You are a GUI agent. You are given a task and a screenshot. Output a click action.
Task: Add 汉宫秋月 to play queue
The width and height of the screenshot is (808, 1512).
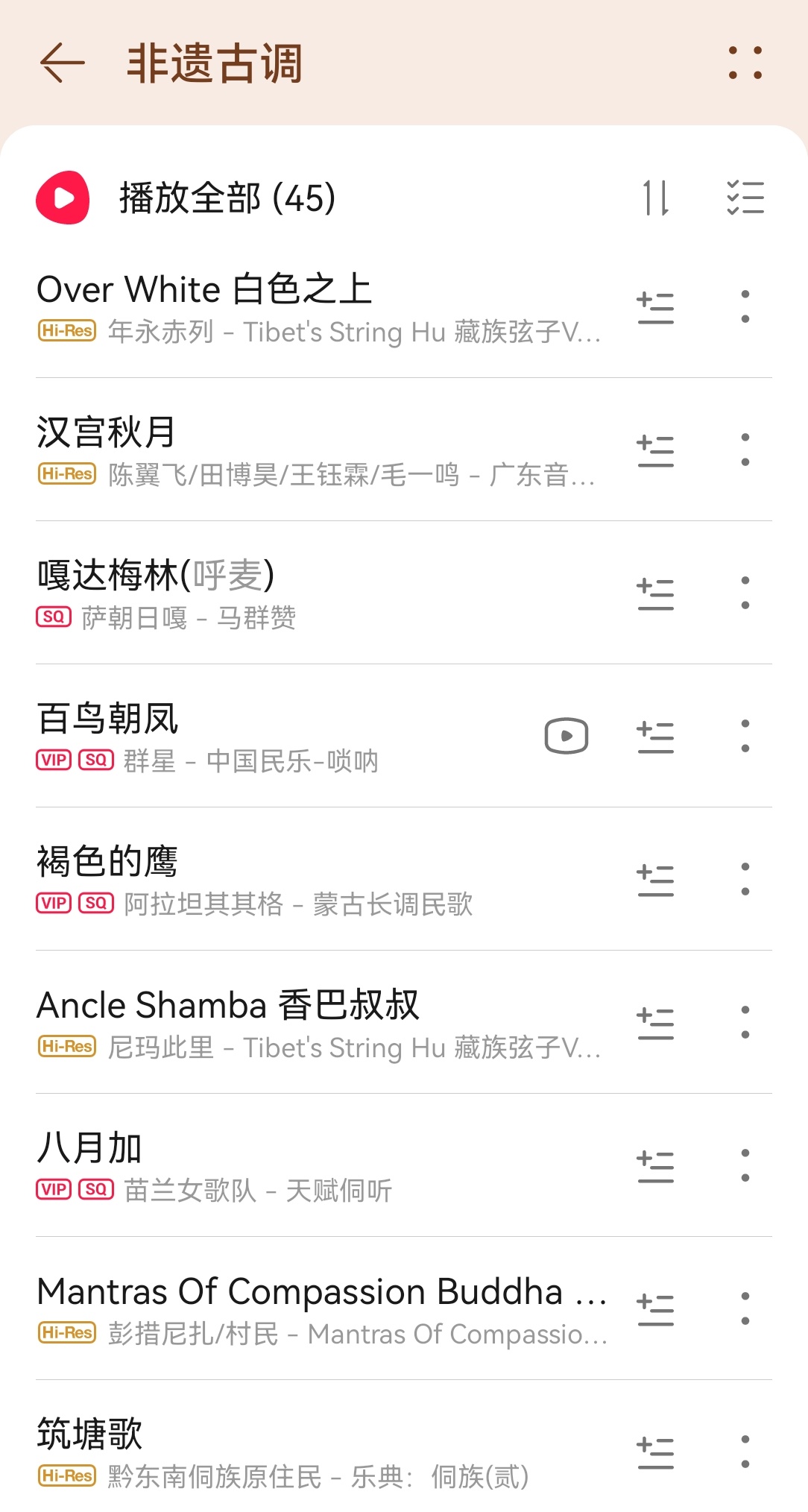(x=656, y=450)
